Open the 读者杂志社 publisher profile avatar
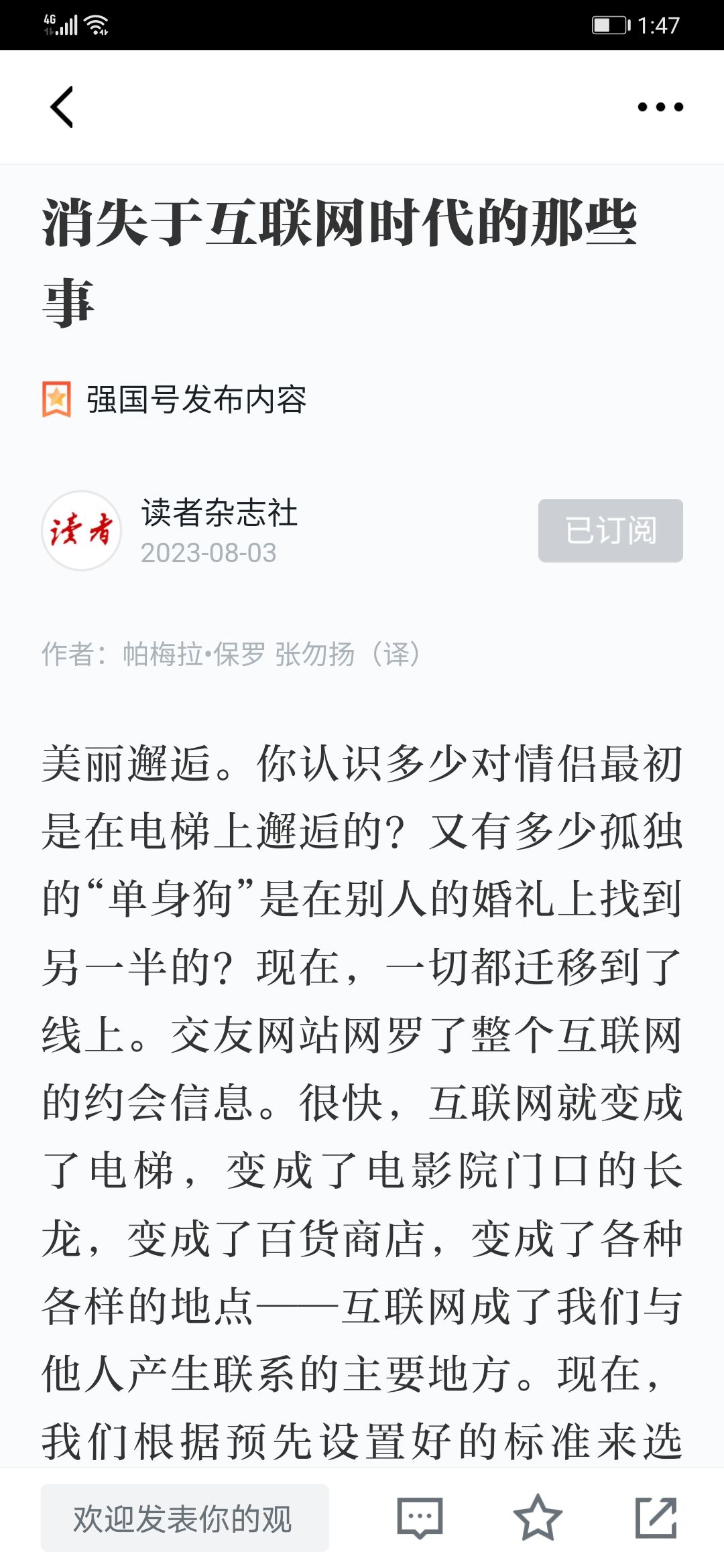 click(82, 531)
